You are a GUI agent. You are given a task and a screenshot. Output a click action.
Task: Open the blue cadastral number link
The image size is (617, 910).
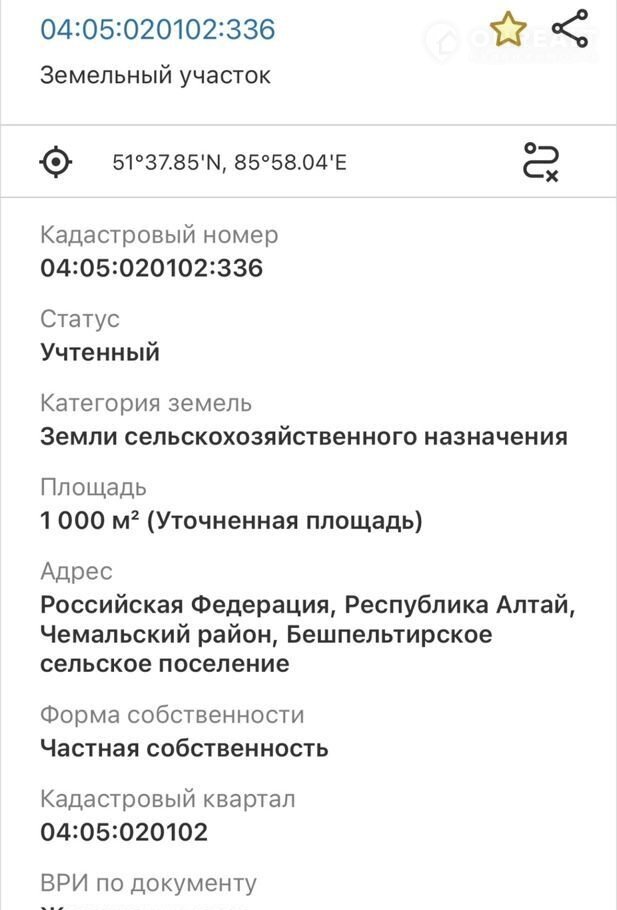[x=157, y=29]
